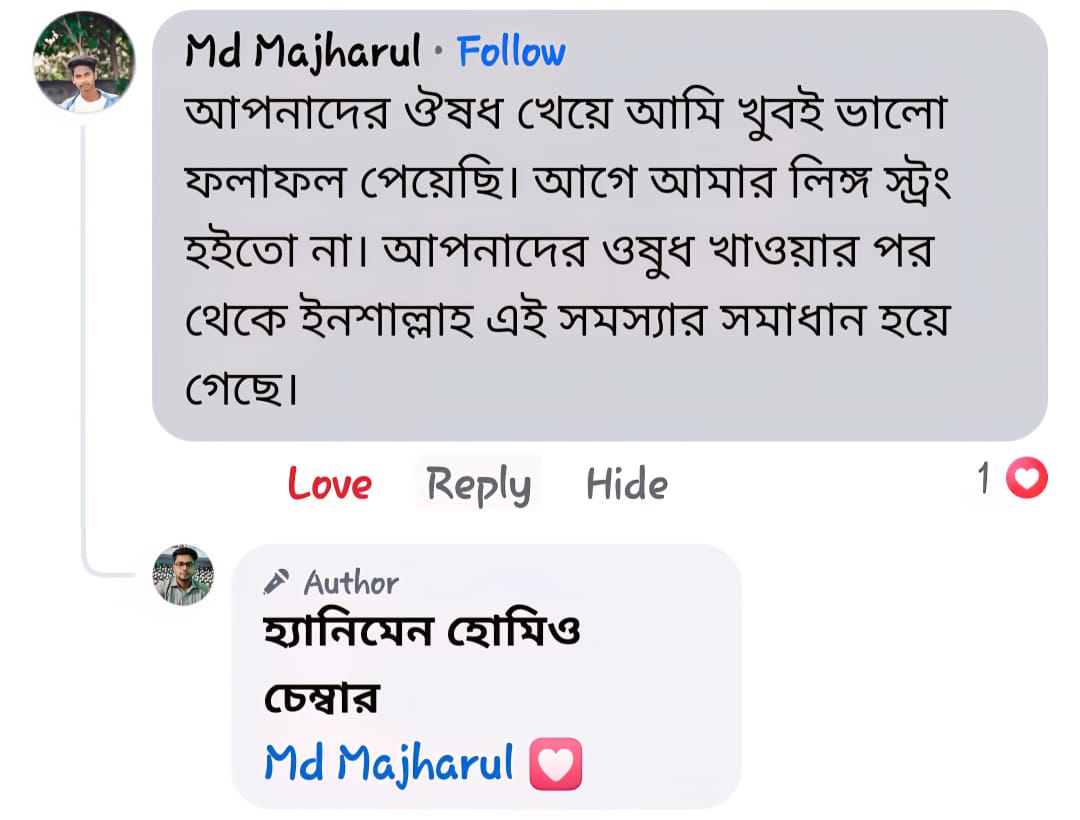Open Md Majharul's profile picture
Viewport: 1080px width, 820px height.
[x=84, y=62]
